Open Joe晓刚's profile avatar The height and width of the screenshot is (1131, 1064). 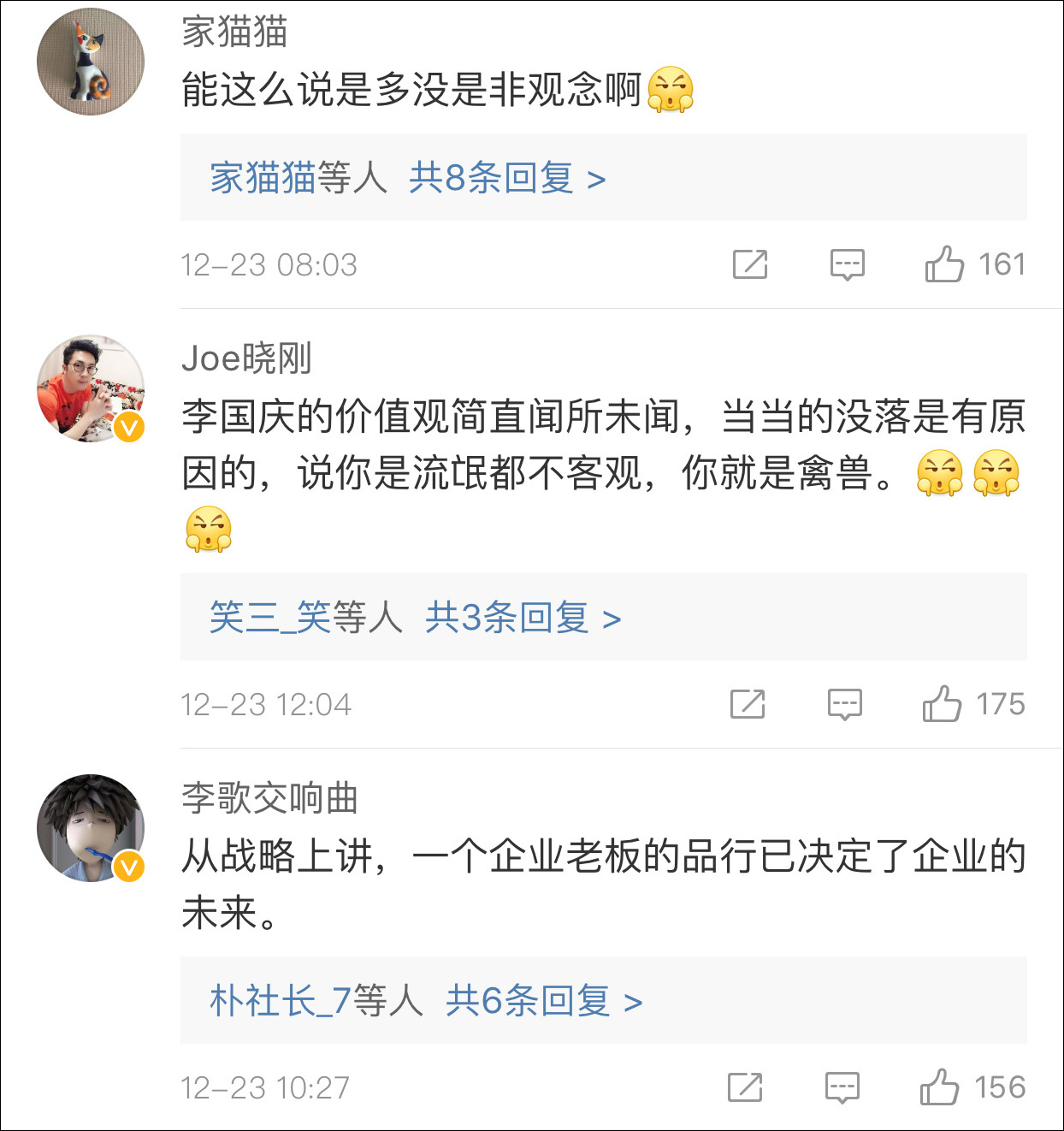pos(91,388)
